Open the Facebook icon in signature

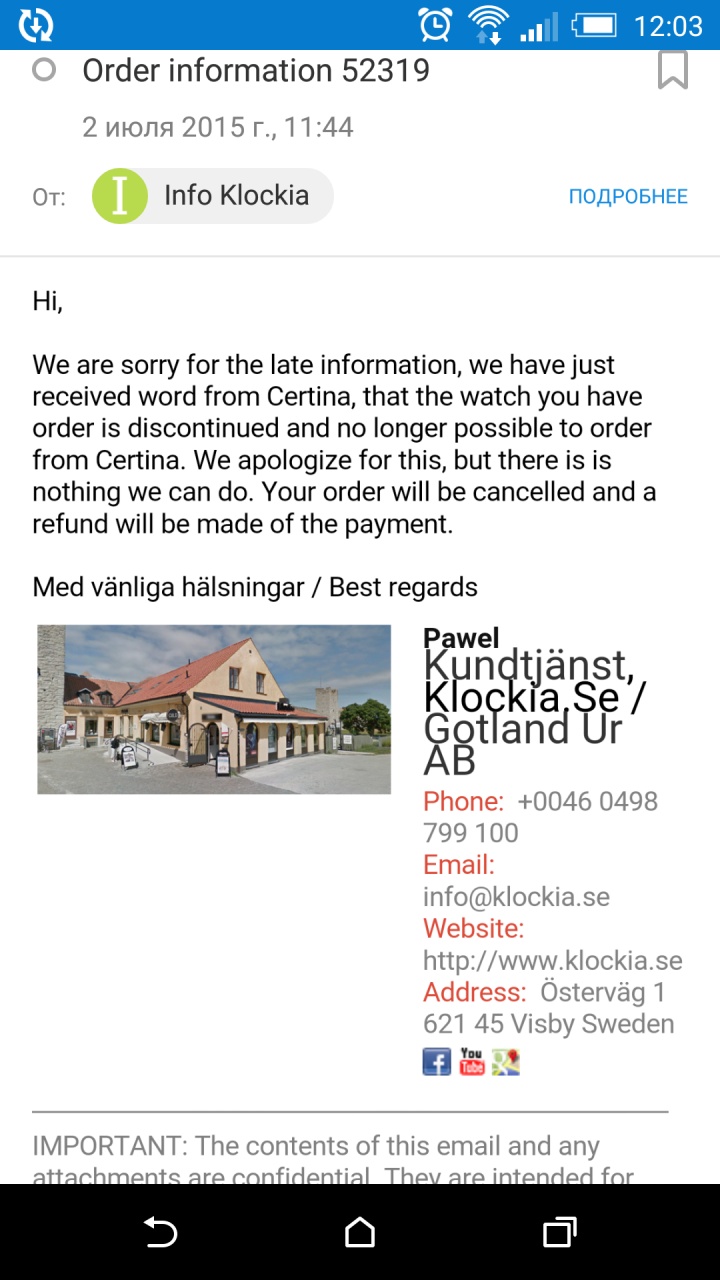(x=437, y=1061)
